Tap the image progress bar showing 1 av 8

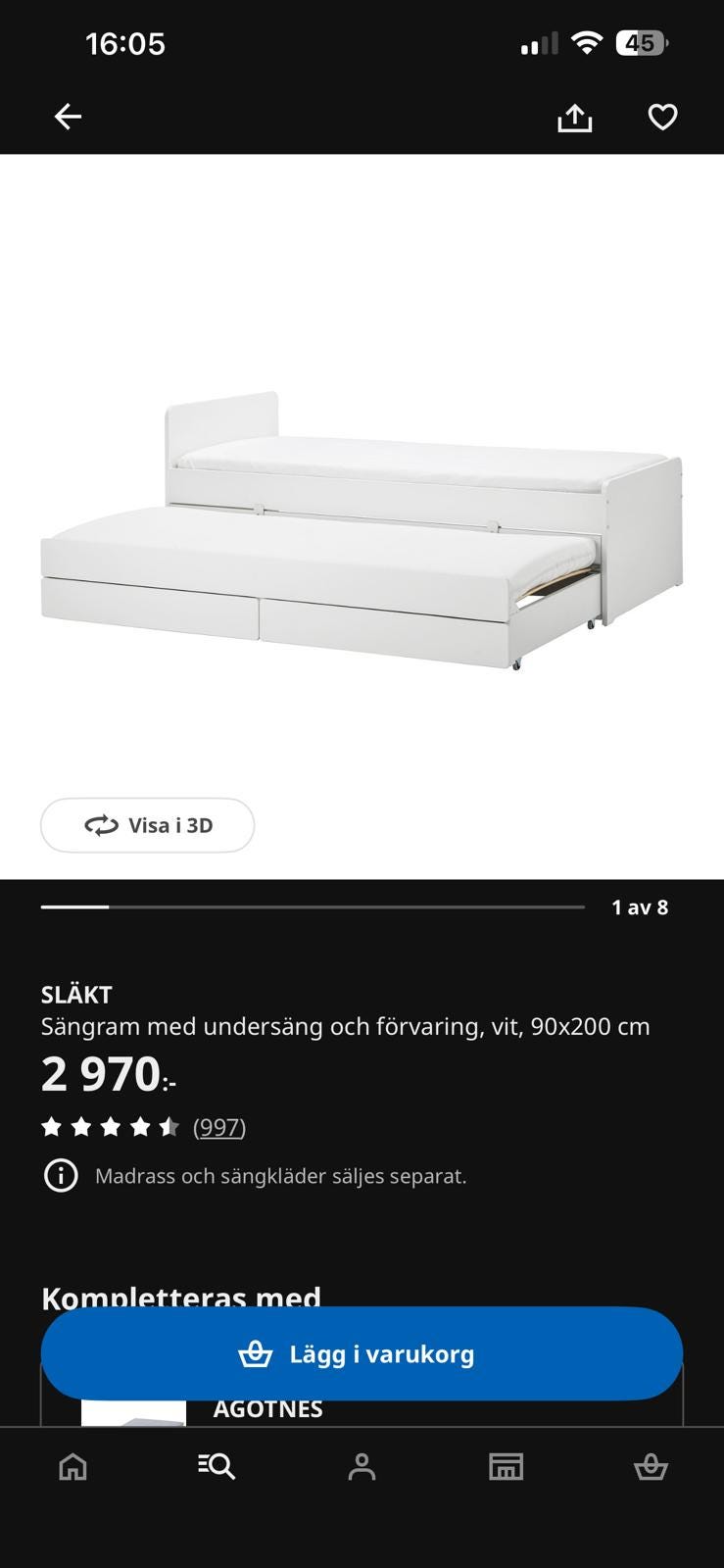[314, 906]
